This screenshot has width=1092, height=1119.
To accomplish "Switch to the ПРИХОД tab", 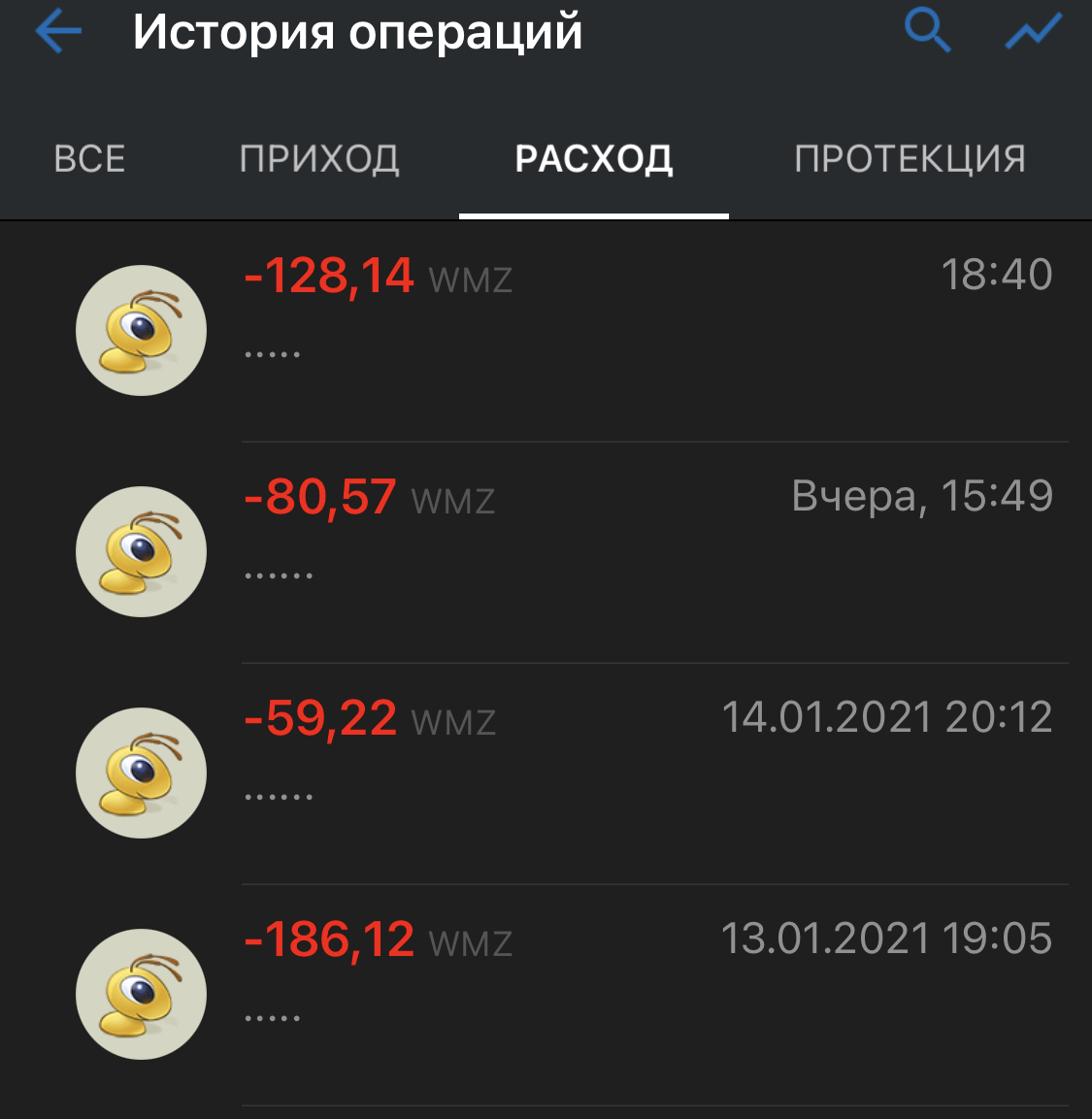I will tap(319, 158).
